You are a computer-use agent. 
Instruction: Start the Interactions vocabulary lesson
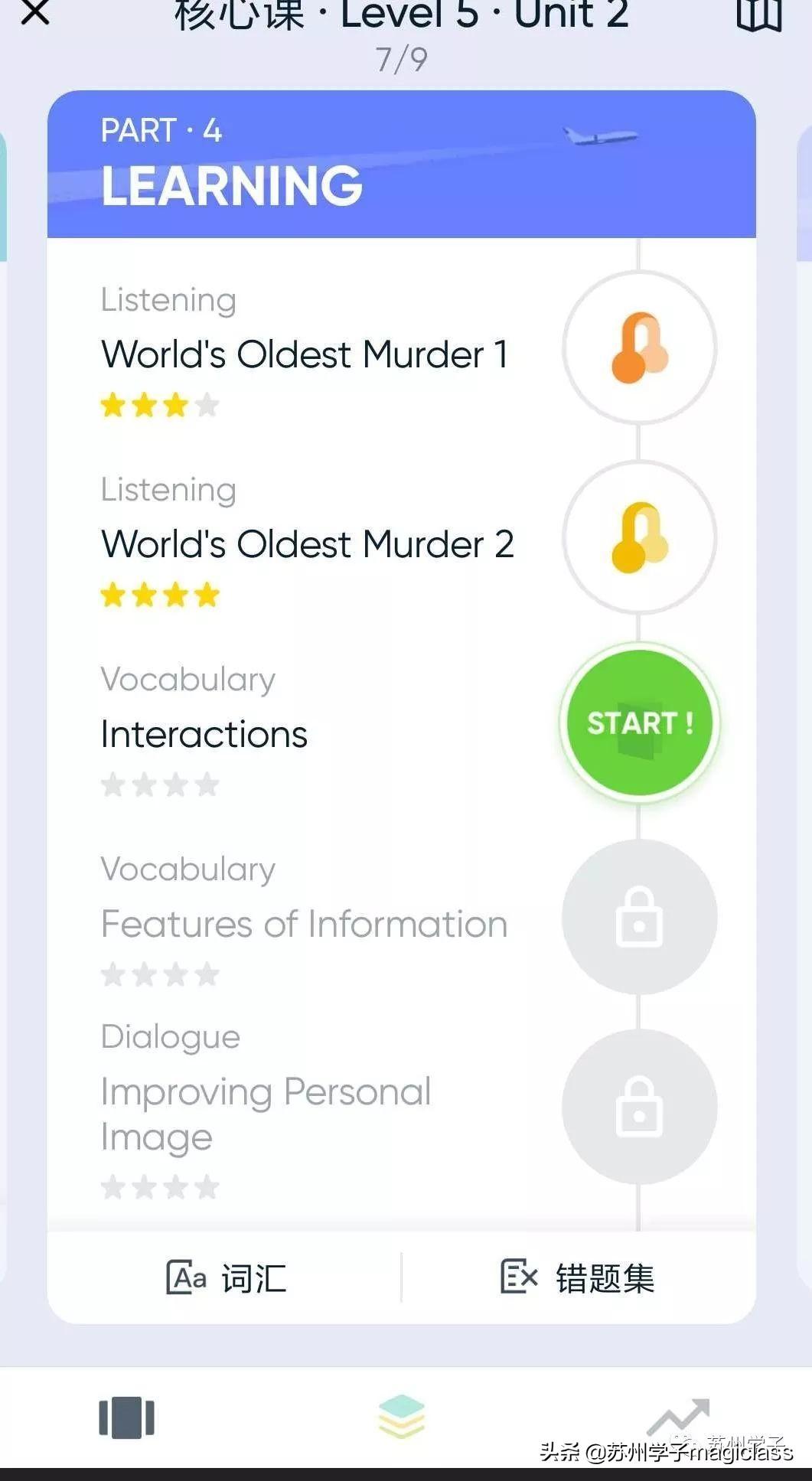point(639,723)
